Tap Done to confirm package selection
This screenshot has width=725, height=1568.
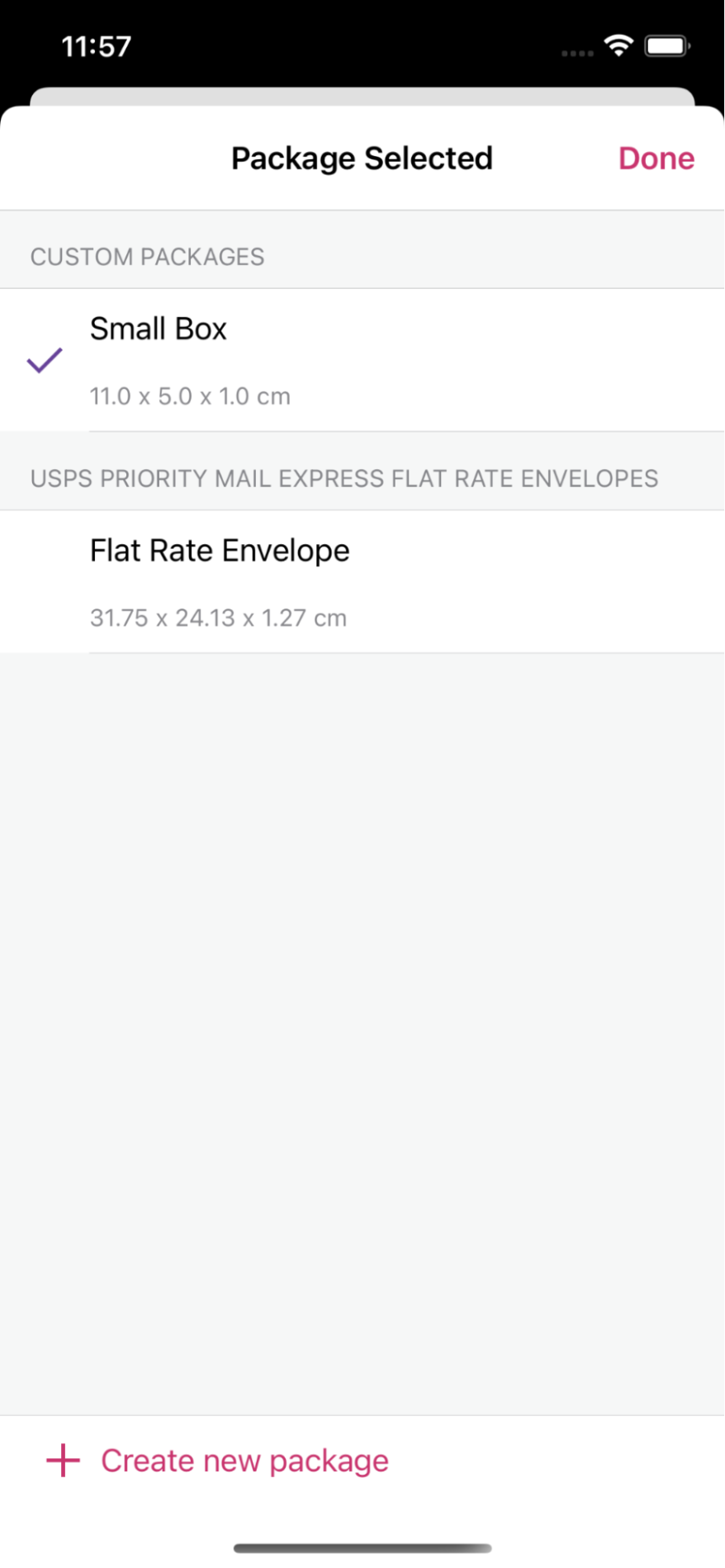(x=656, y=158)
